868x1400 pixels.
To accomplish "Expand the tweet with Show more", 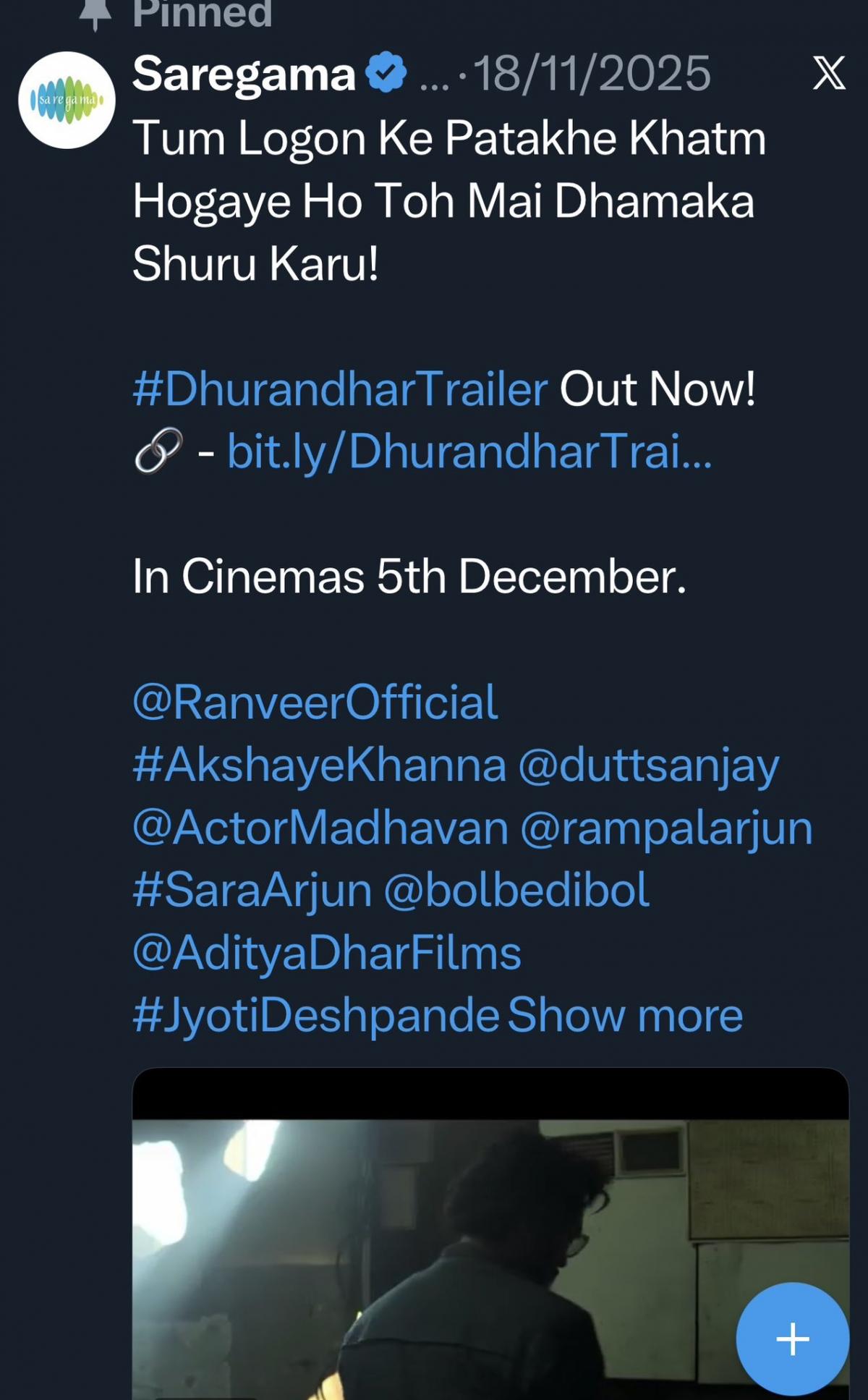I will pyautogui.click(x=626, y=1017).
